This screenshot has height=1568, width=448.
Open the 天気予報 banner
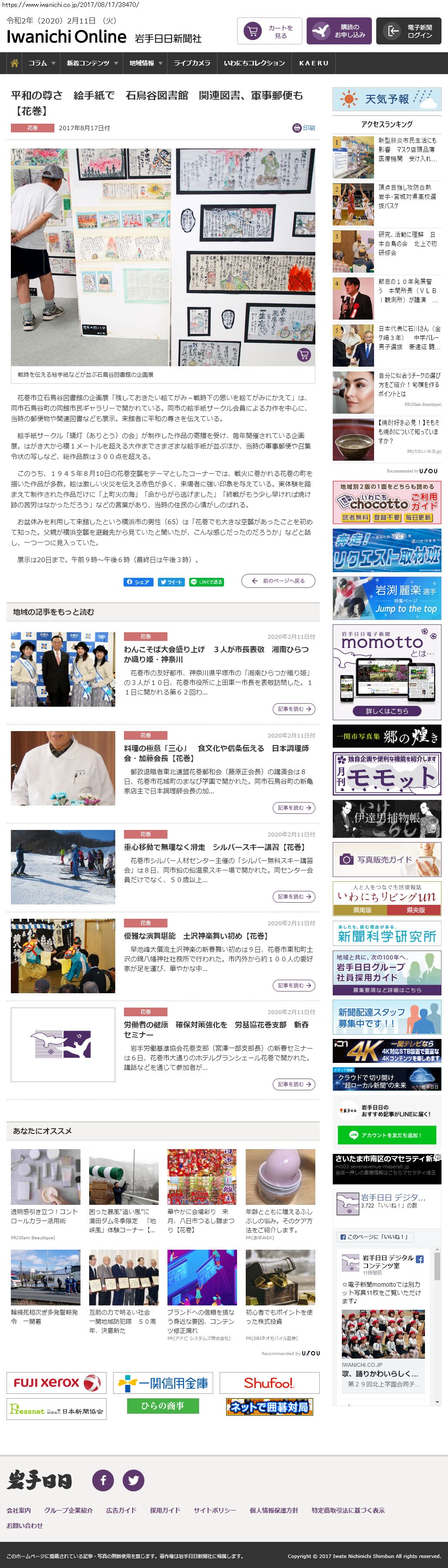pos(387,99)
